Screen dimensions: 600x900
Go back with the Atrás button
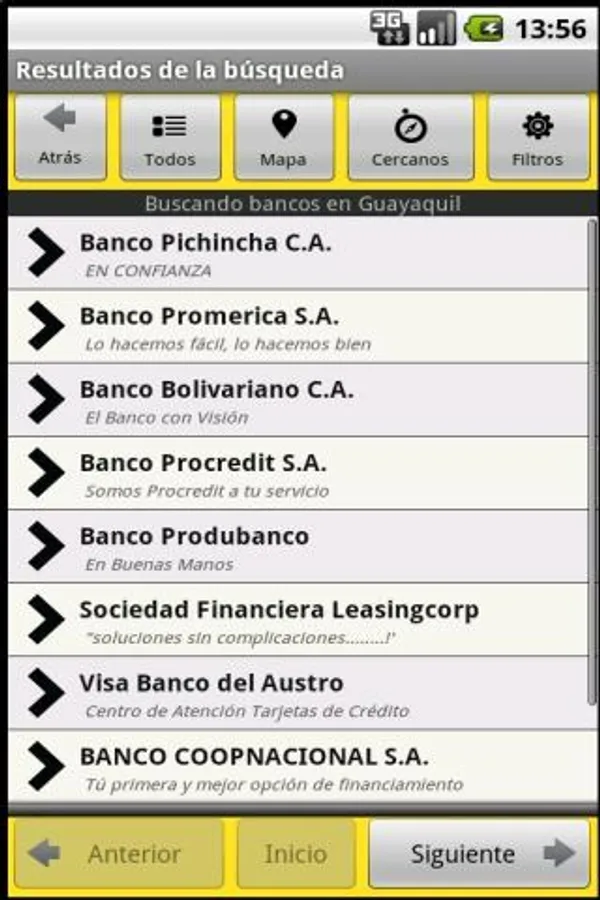pos(60,138)
